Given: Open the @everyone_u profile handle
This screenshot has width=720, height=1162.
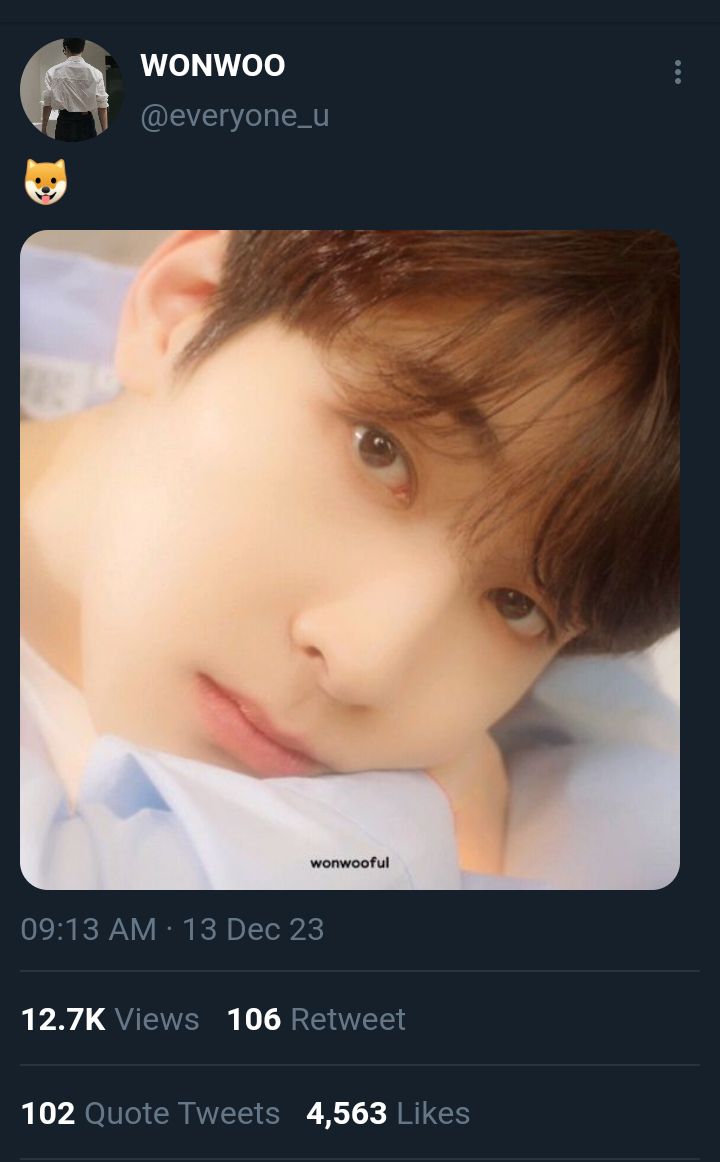Looking at the screenshot, I should point(235,116).
